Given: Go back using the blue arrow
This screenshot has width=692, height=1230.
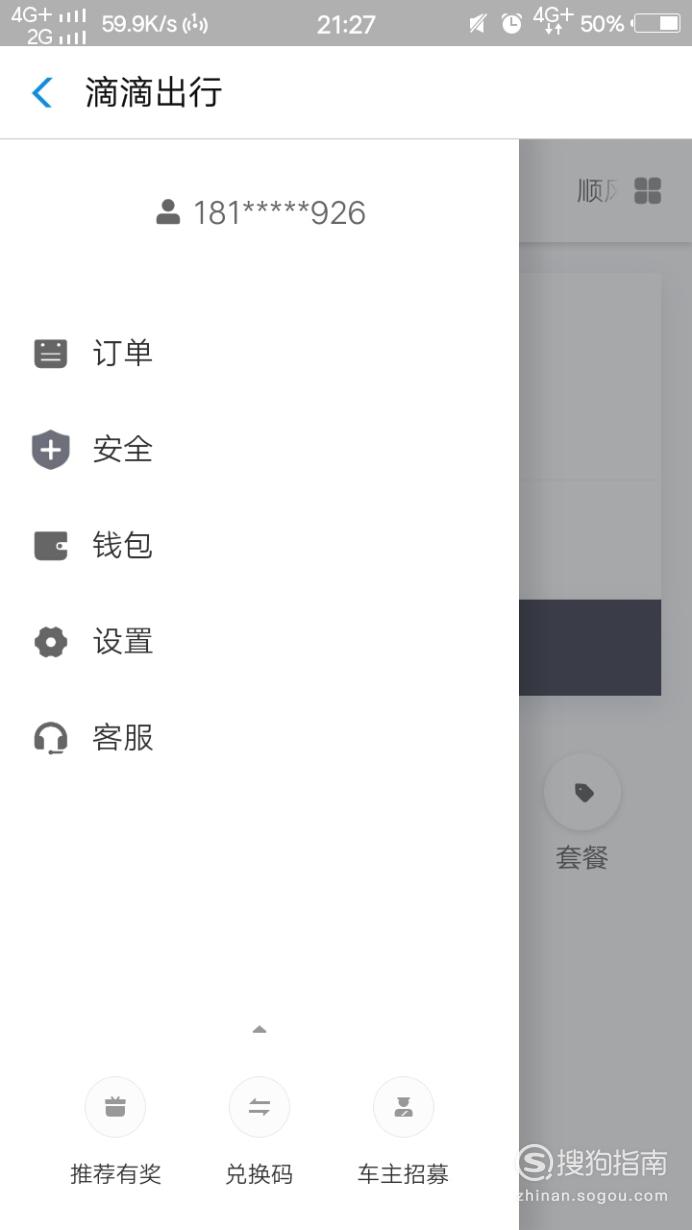Looking at the screenshot, I should coord(42,93).
